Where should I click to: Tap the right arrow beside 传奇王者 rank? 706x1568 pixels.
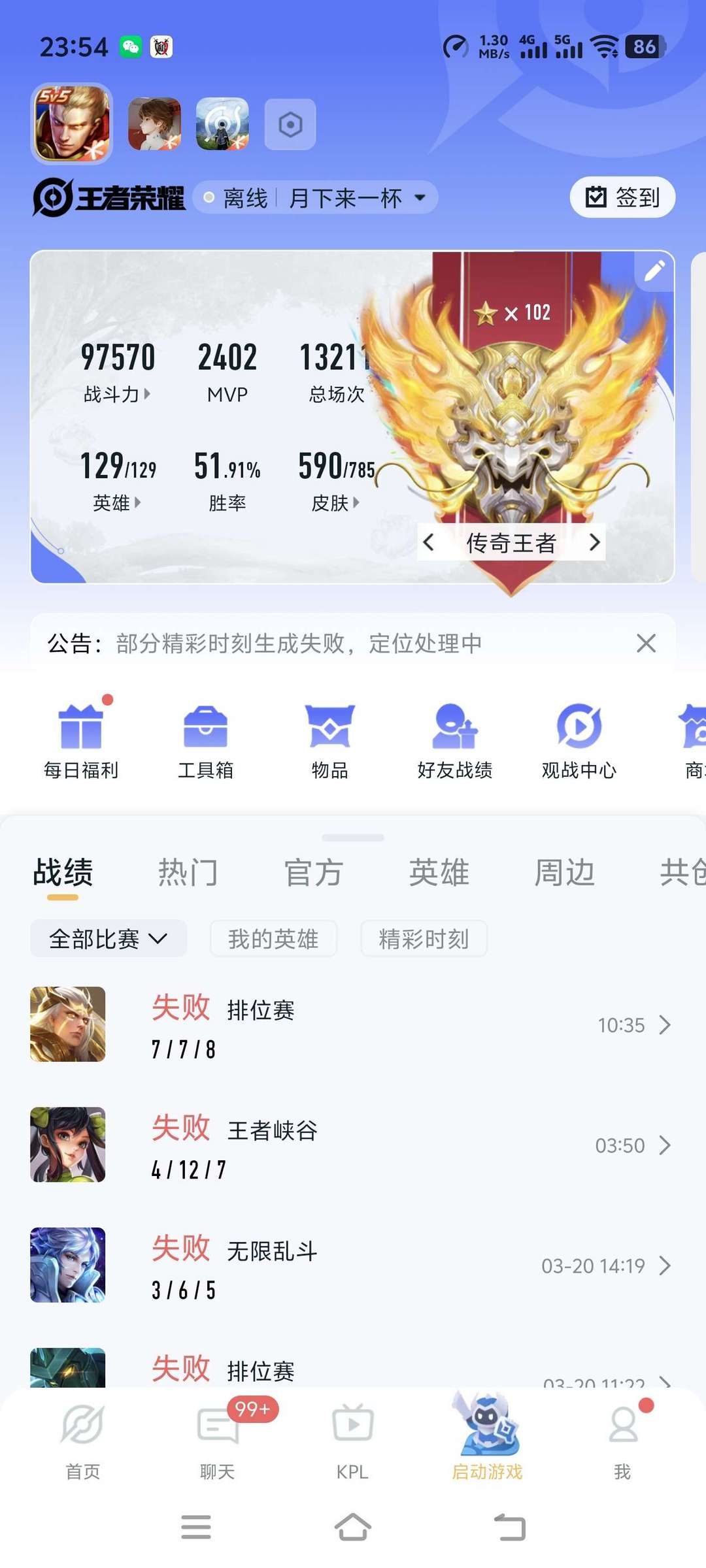(x=594, y=542)
